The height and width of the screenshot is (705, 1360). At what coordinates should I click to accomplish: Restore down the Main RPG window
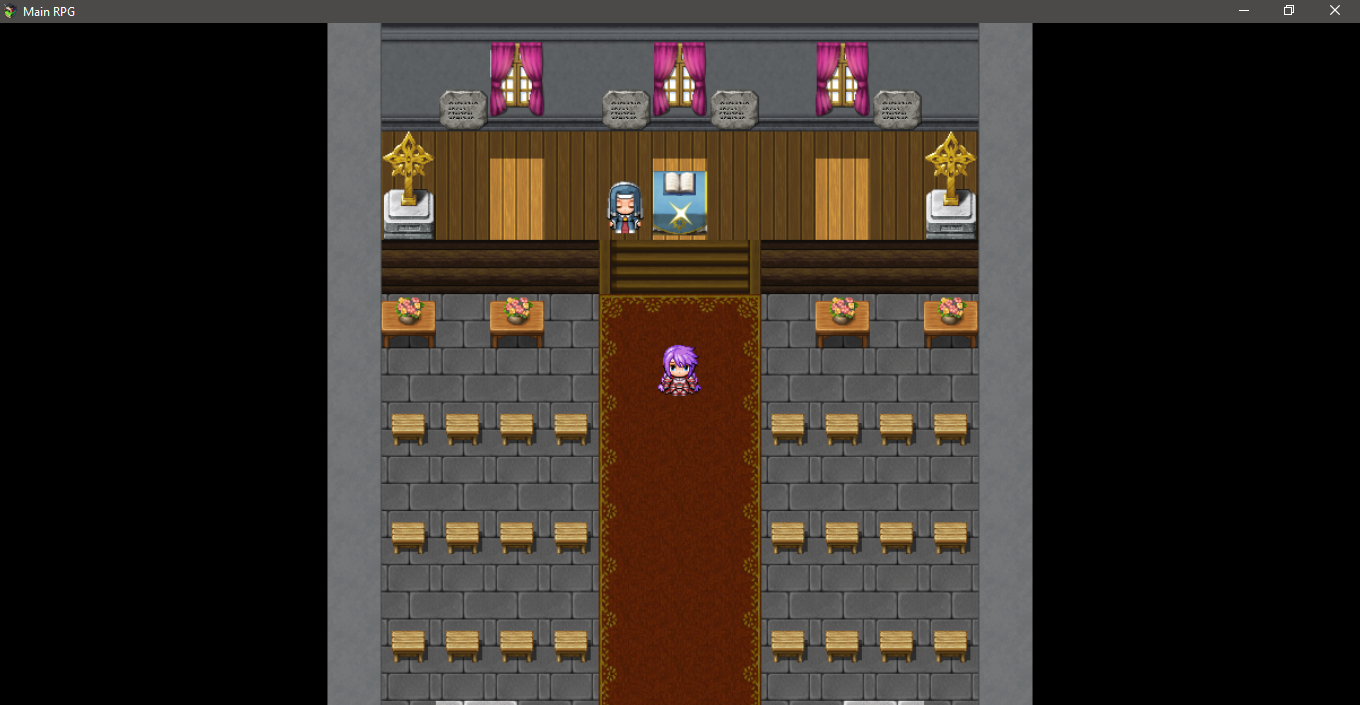coord(1289,11)
